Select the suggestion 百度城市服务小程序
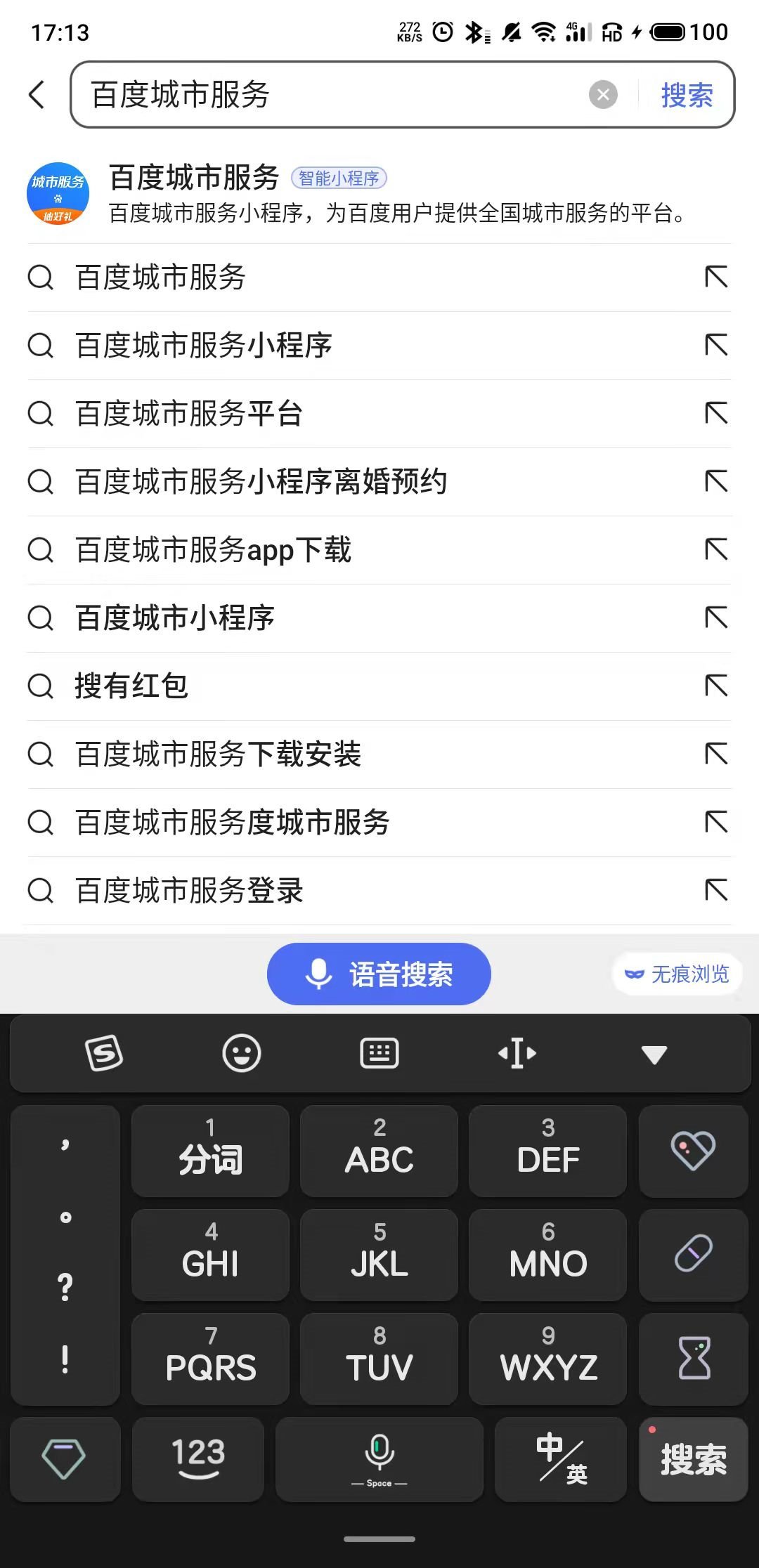Viewport: 759px width, 1568px height. click(x=204, y=346)
